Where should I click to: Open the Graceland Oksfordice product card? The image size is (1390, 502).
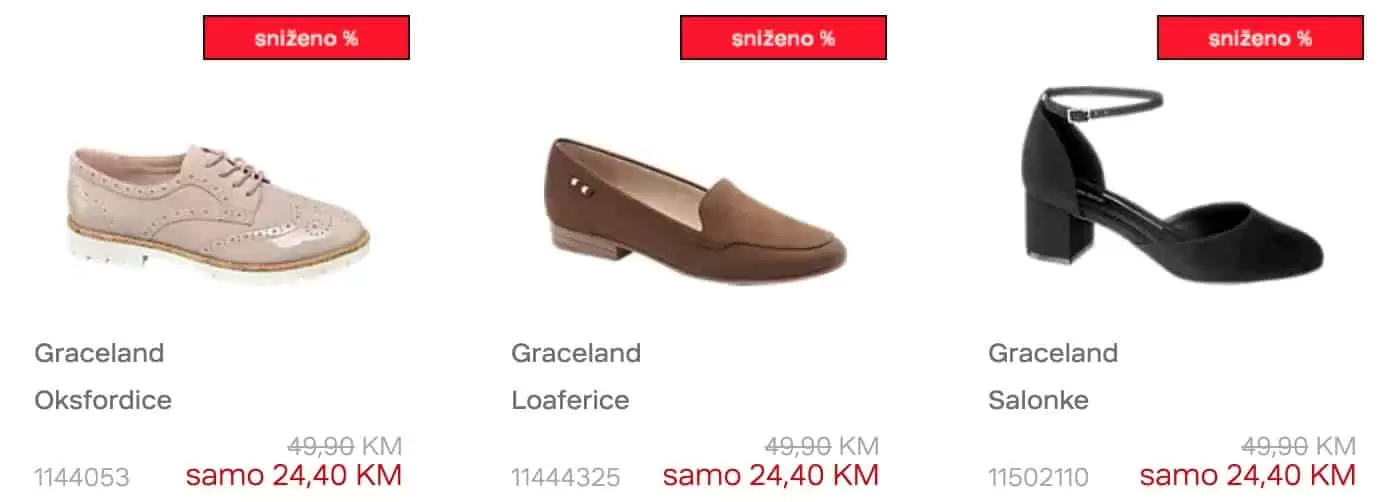219,213
